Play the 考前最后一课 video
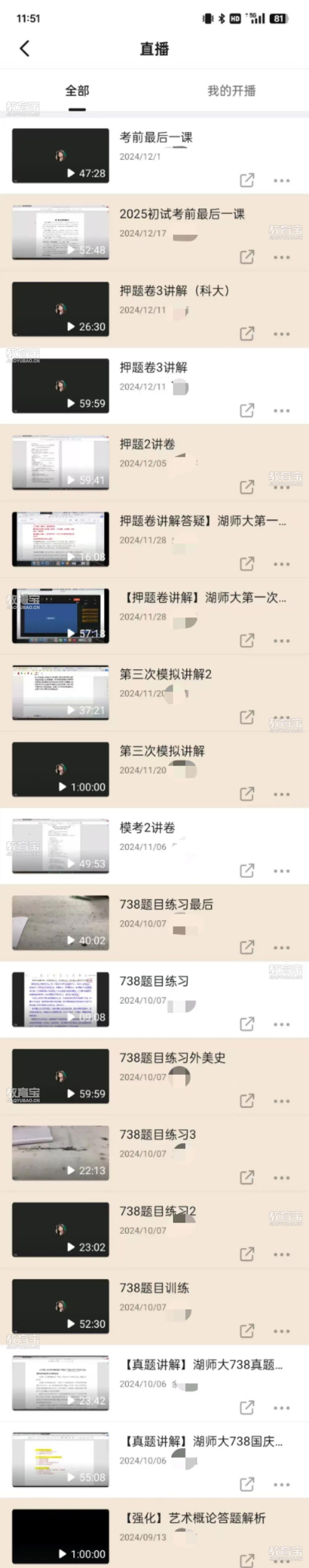This screenshot has height=1568, width=309. [x=60, y=156]
